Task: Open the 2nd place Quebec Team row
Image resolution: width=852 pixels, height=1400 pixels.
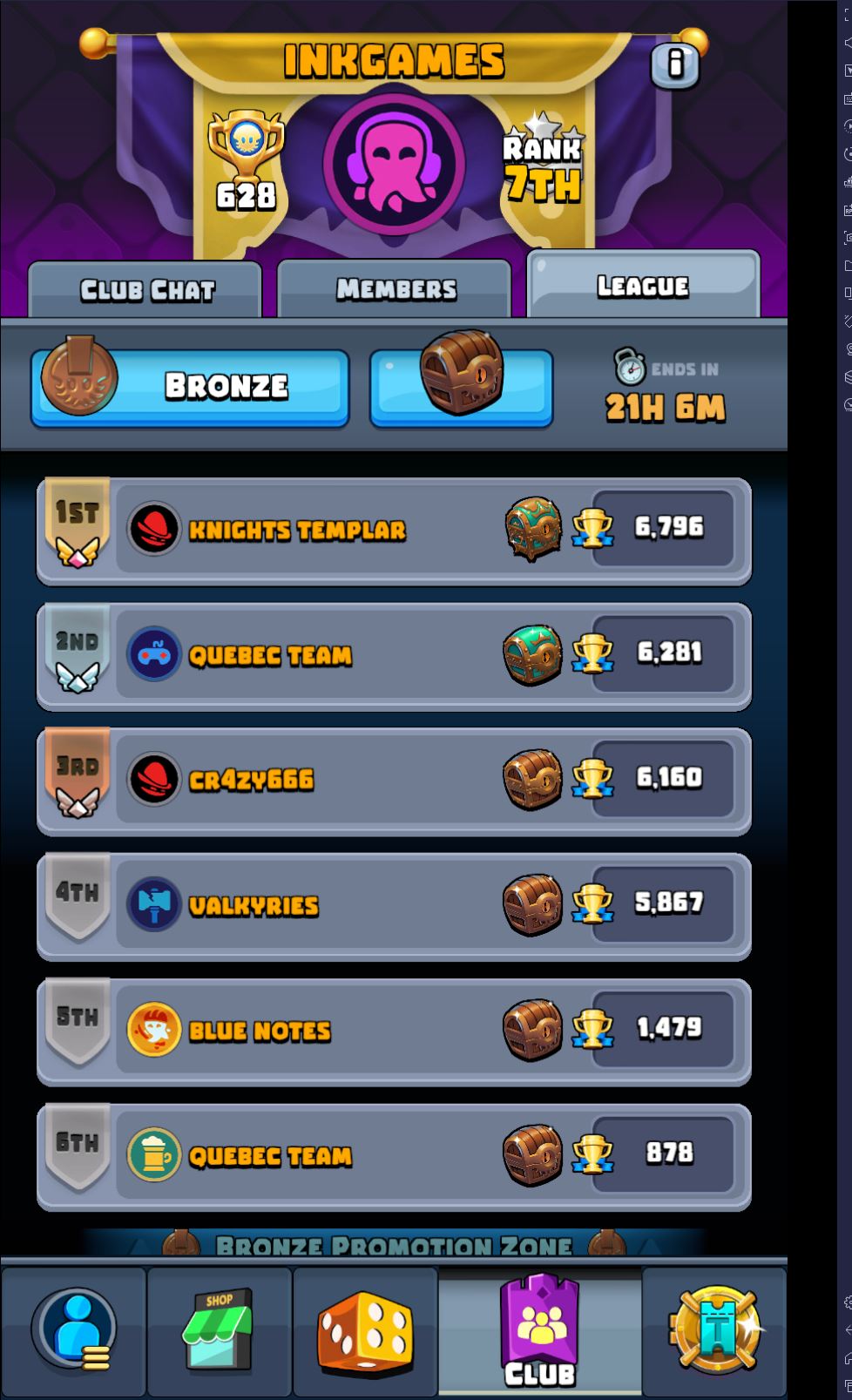Action: [394, 655]
